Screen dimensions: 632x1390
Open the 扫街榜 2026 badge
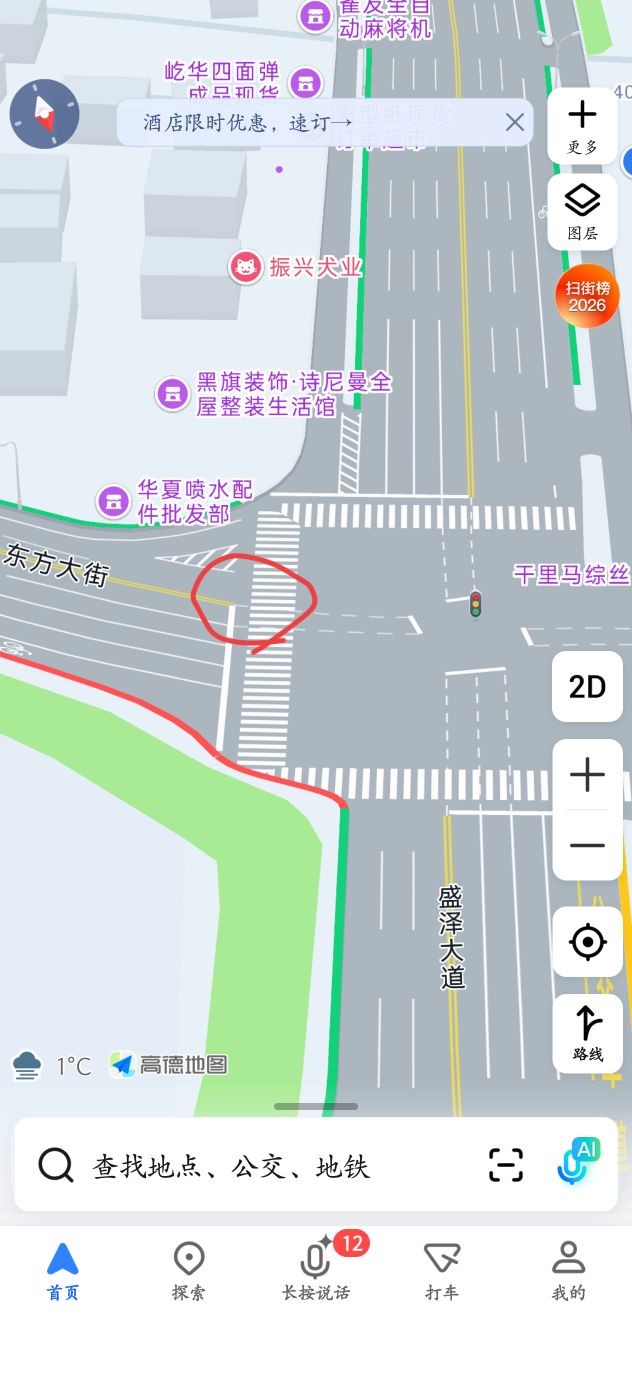click(x=587, y=296)
